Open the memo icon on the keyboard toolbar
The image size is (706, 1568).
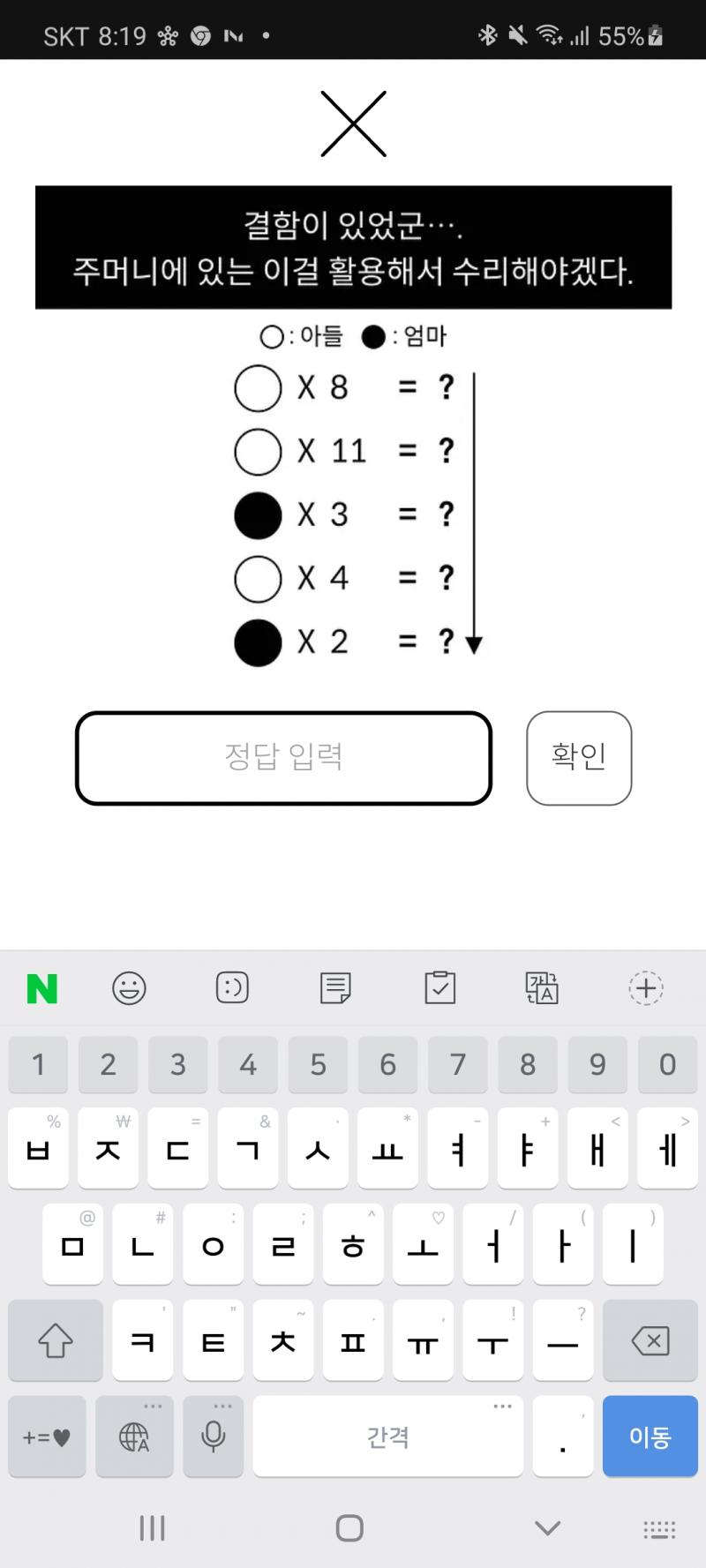[x=335, y=988]
